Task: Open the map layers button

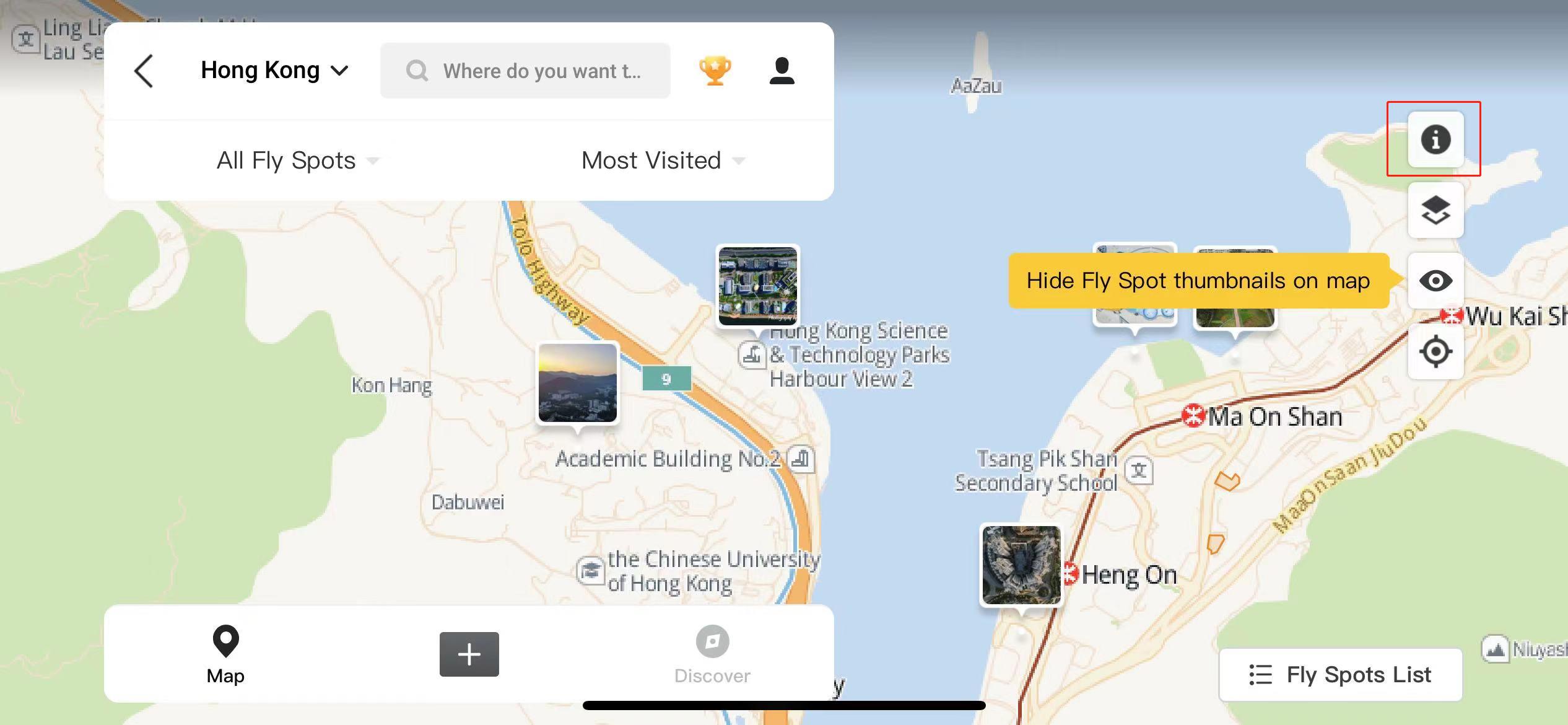Action: click(1435, 210)
